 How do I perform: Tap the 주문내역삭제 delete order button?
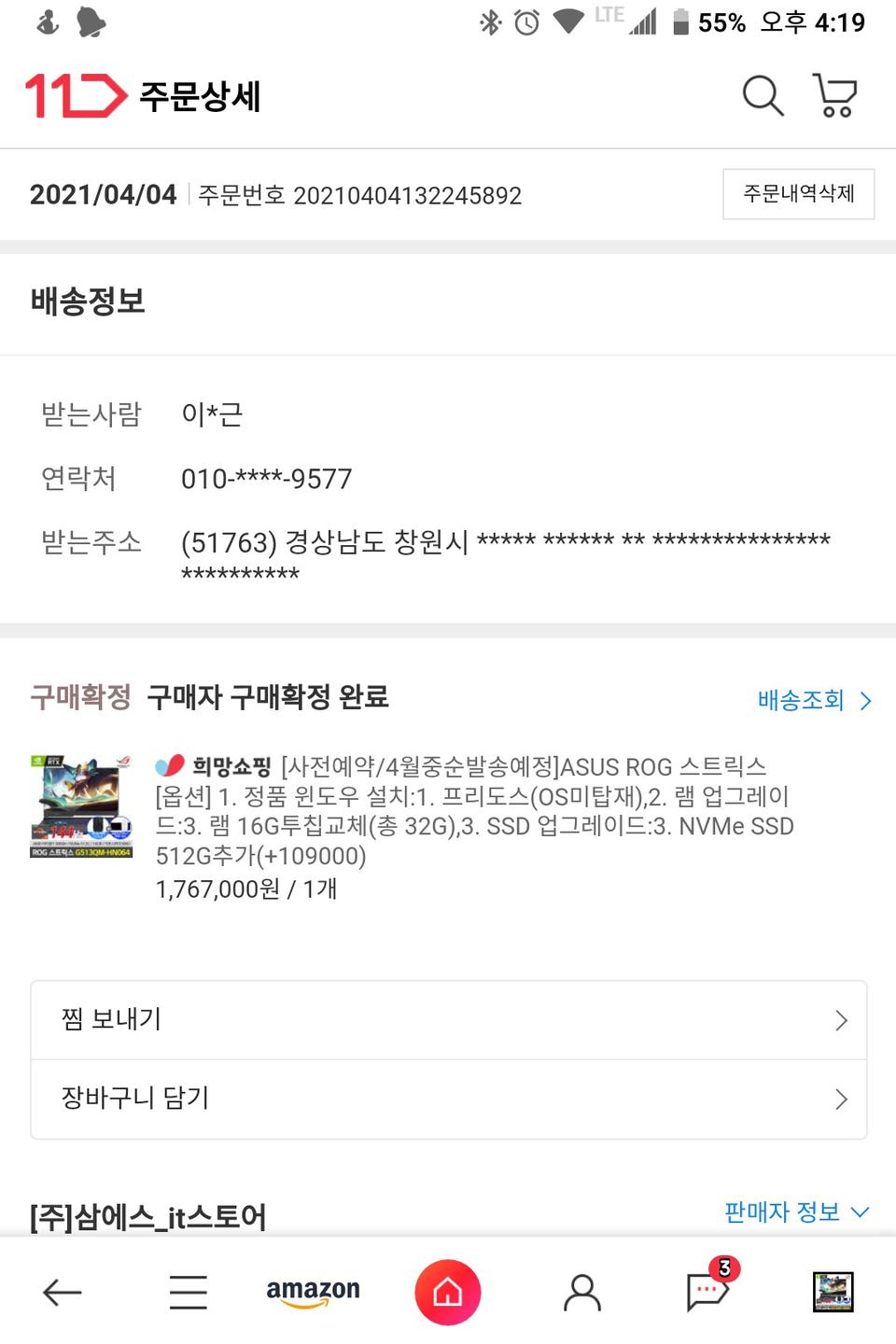(798, 193)
